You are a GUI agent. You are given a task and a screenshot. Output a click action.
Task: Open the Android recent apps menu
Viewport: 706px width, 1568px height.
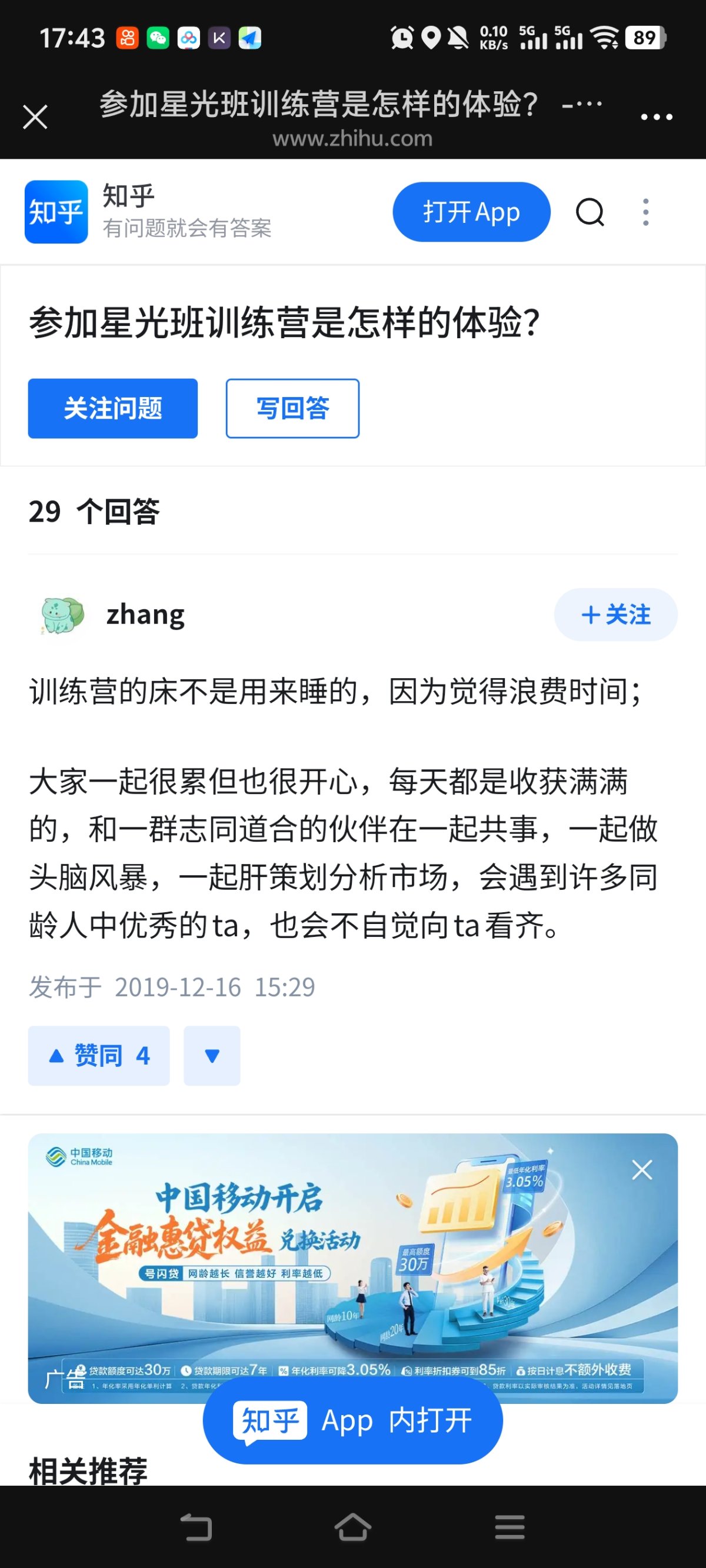[509, 1526]
